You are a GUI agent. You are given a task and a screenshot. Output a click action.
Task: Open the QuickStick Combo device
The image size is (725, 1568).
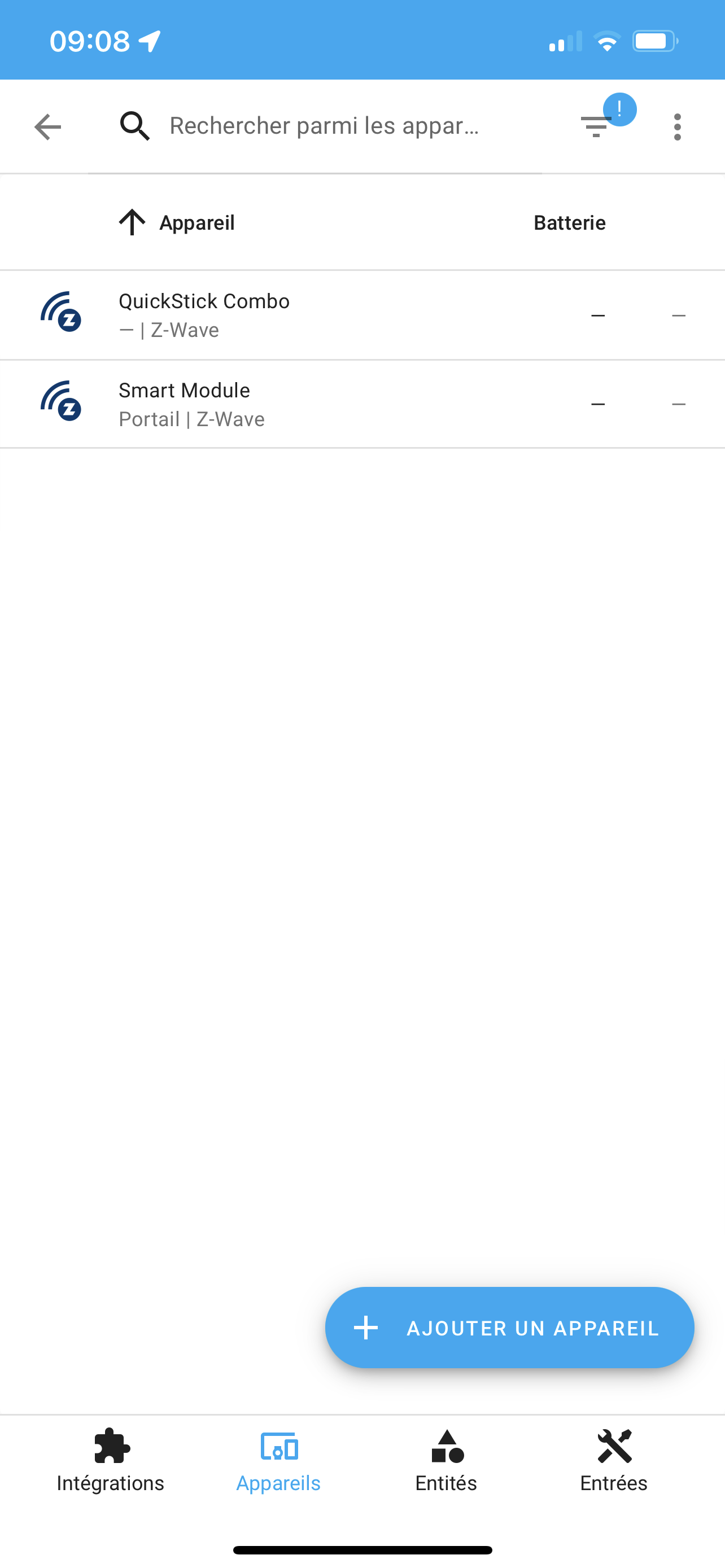(362, 316)
